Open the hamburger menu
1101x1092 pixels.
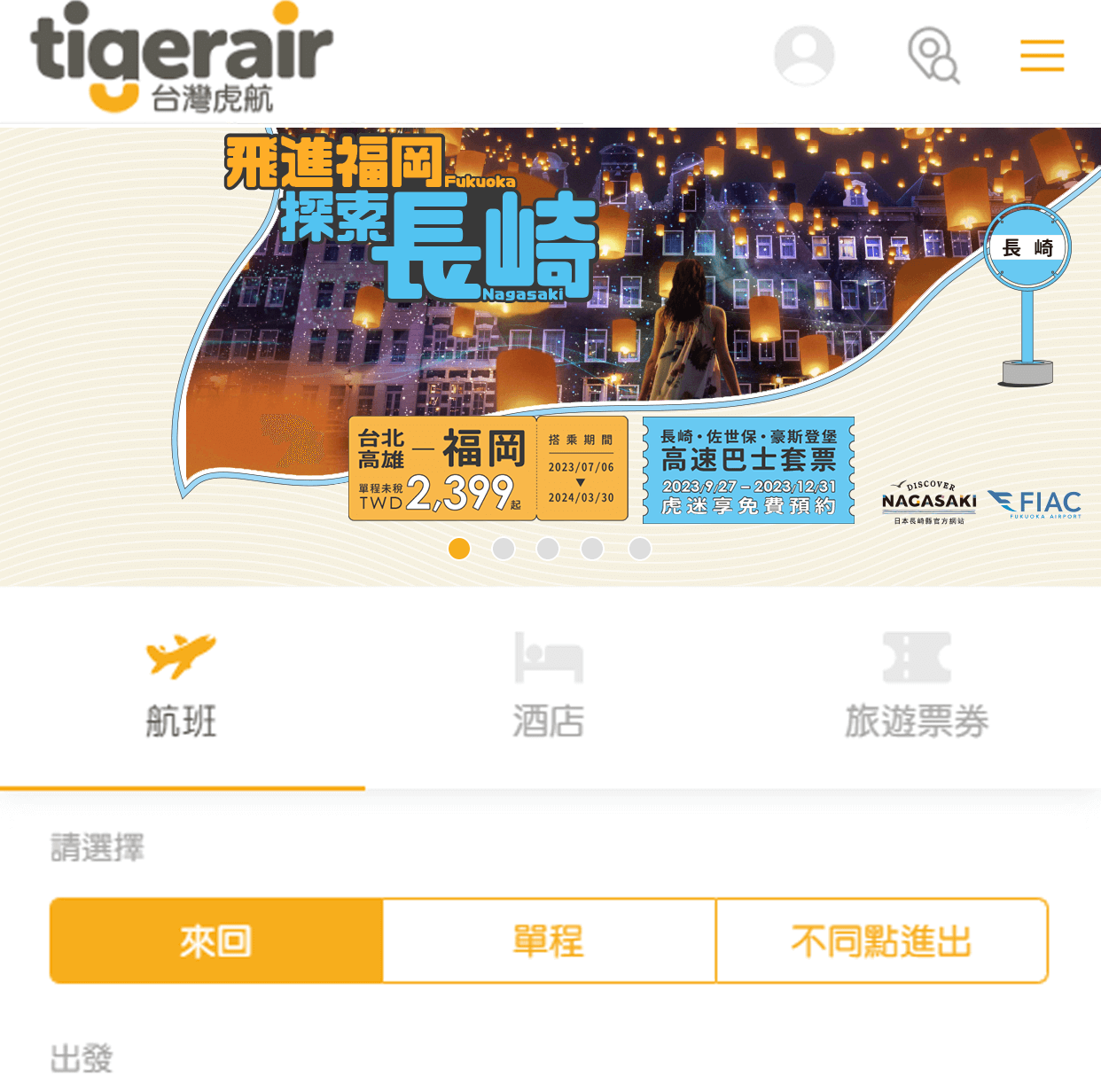pos(1042,55)
